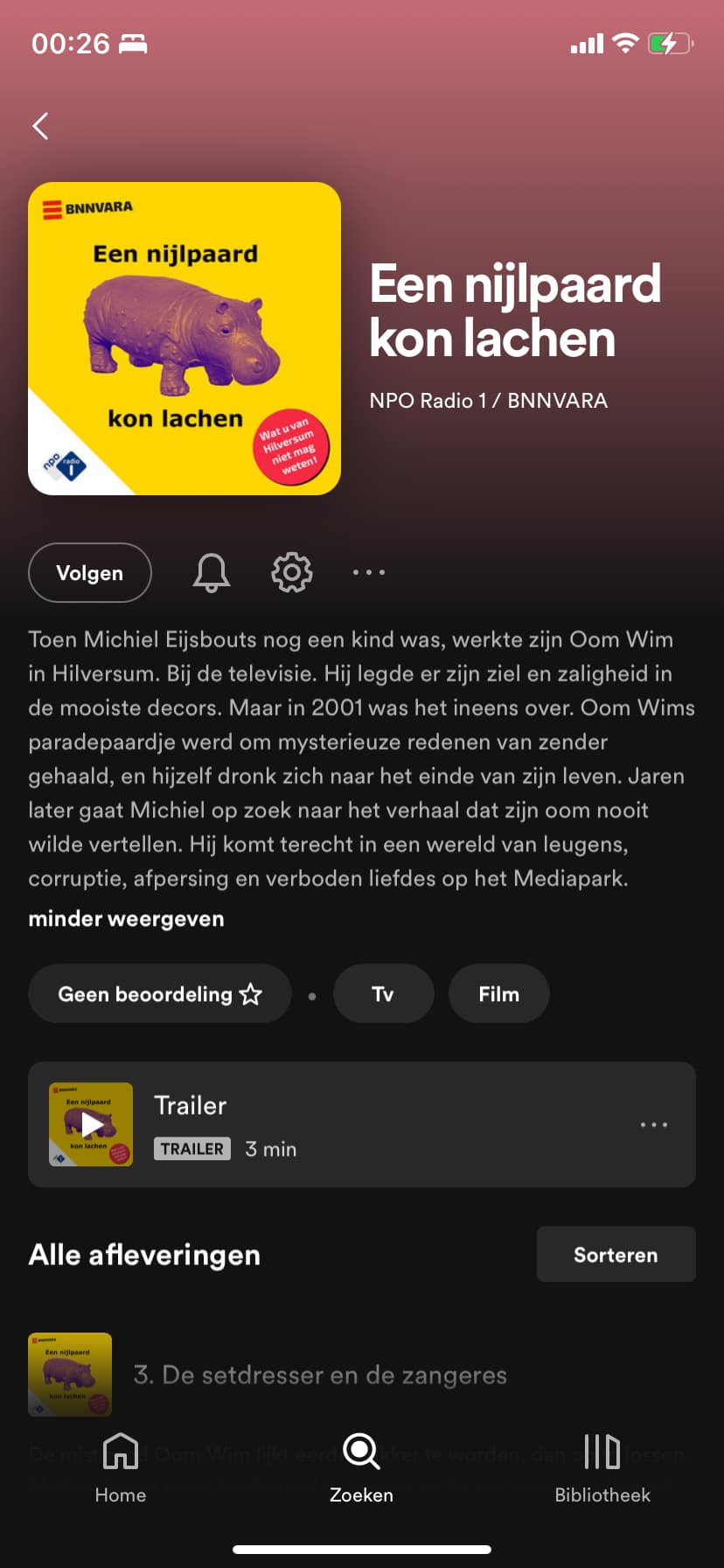Open the more options menu beside gear

pos(369,572)
